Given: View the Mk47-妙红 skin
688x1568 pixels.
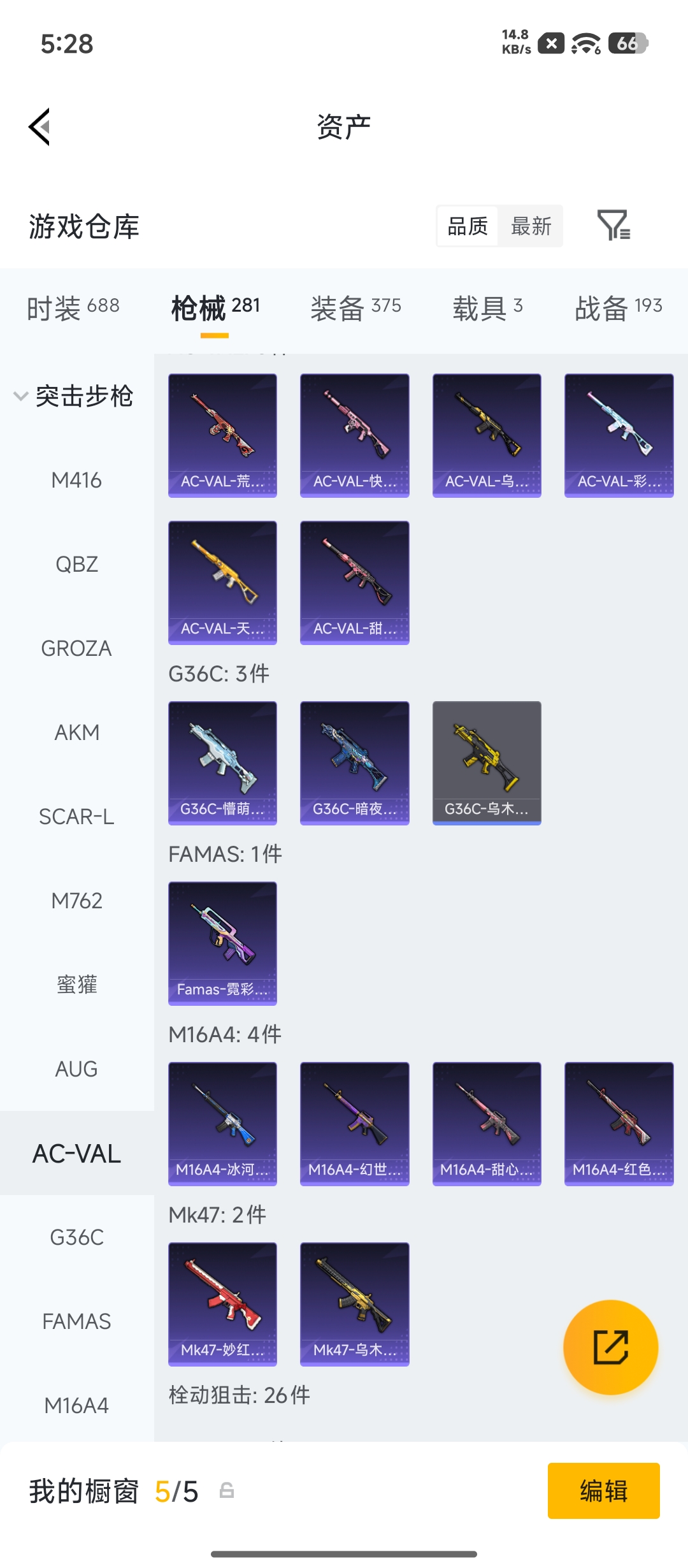Looking at the screenshot, I should pos(222,1304).
